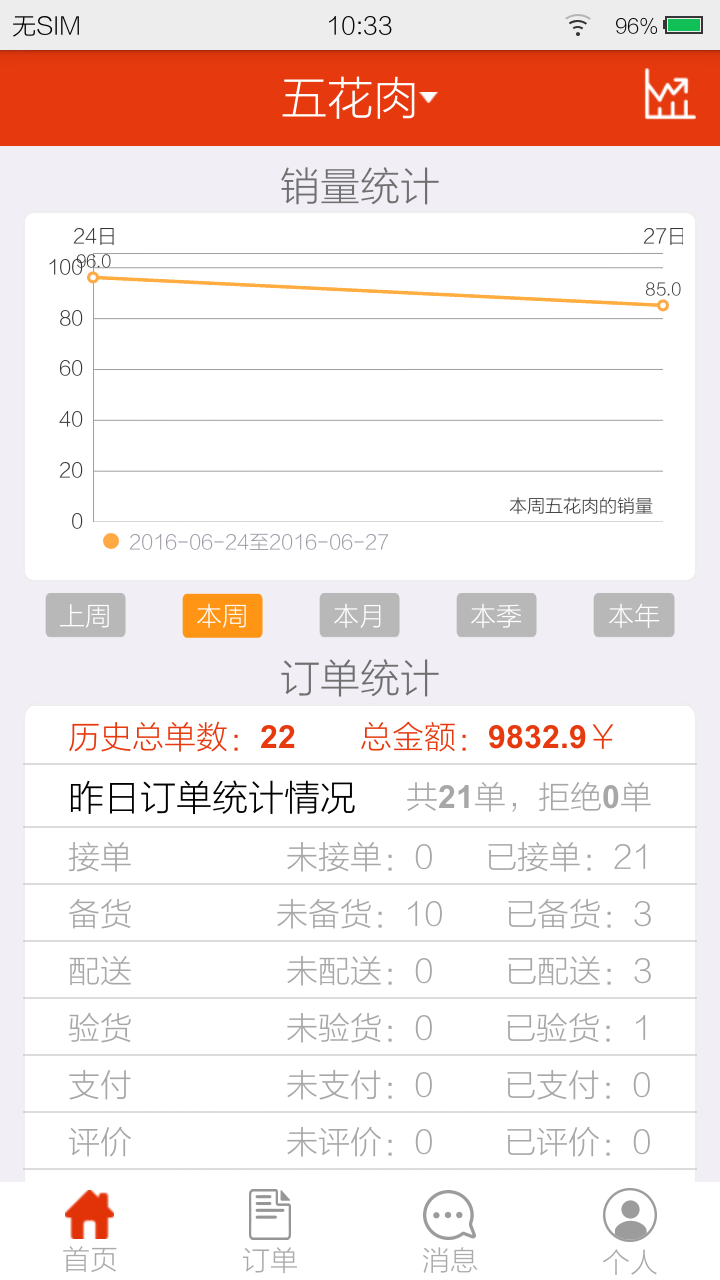Show 本年 sales statistics
This screenshot has width=720, height=1280.
coord(634,615)
